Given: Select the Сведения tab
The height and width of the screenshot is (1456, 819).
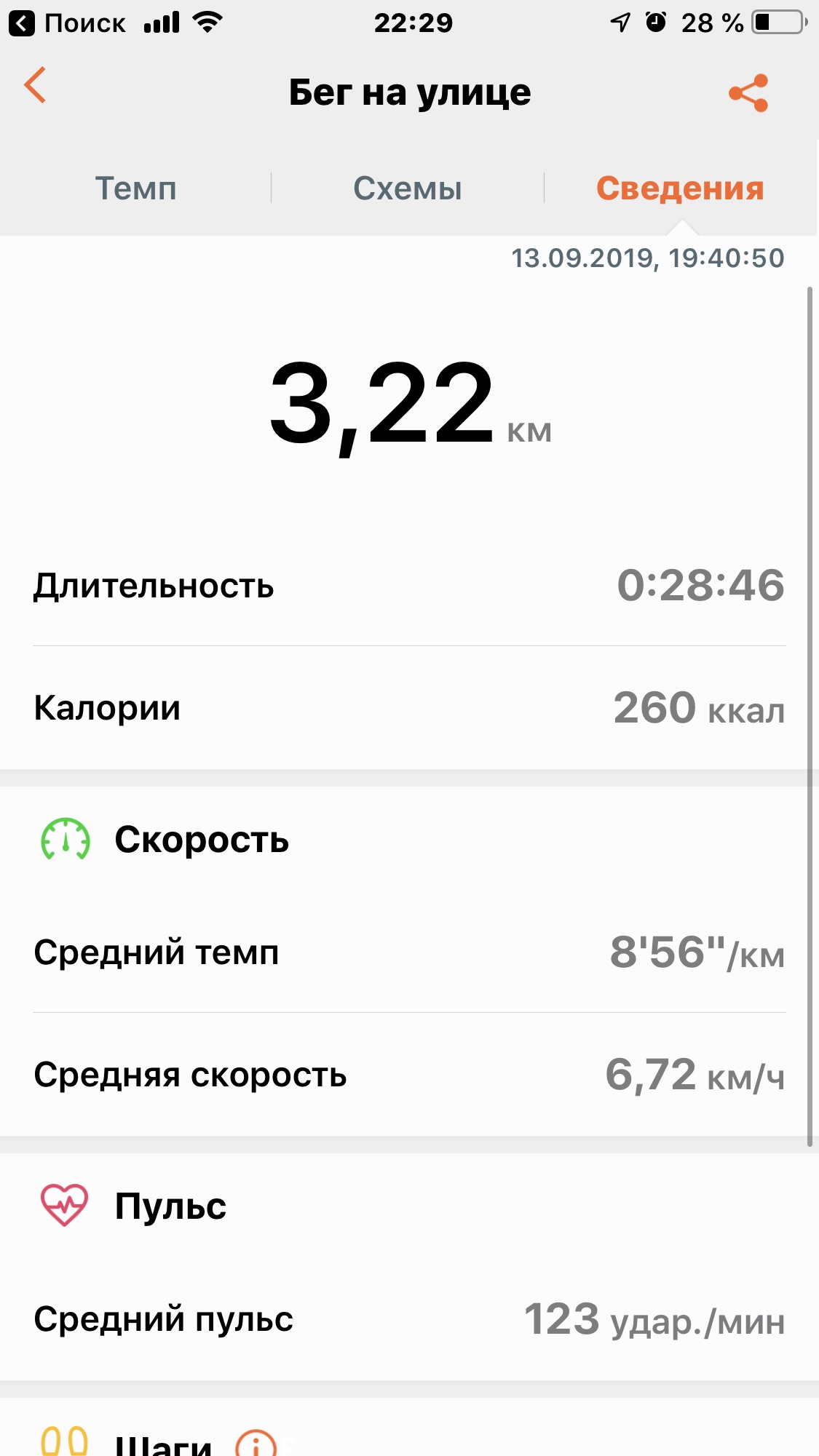Looking at the screenshot, I should coord(680,188).
